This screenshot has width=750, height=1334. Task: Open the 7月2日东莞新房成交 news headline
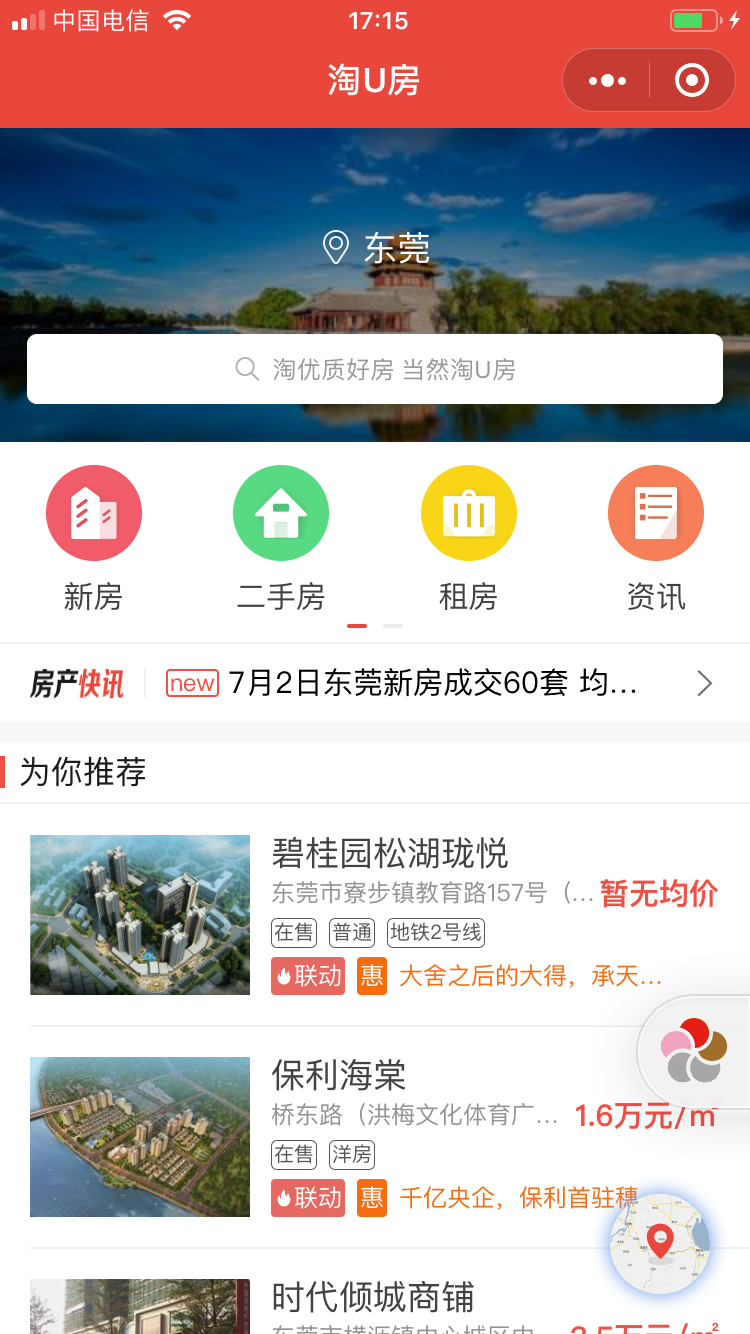[432, 683]
